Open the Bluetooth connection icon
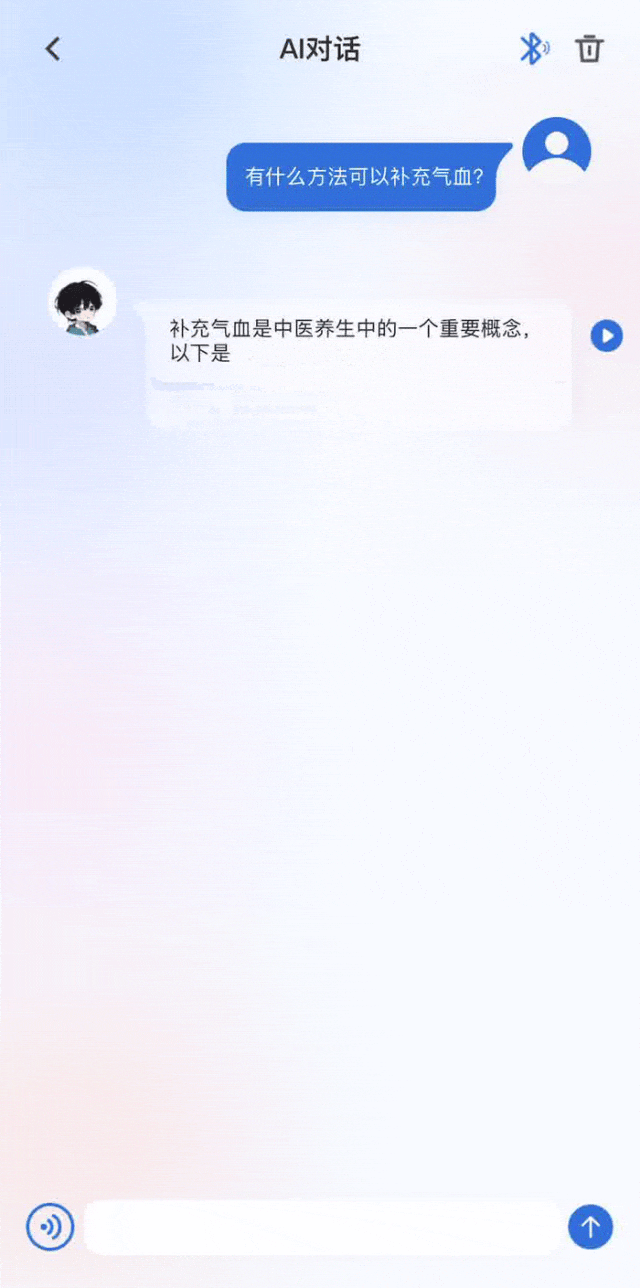The height and width of the screenshot is (1288, 640). [534, 49]
